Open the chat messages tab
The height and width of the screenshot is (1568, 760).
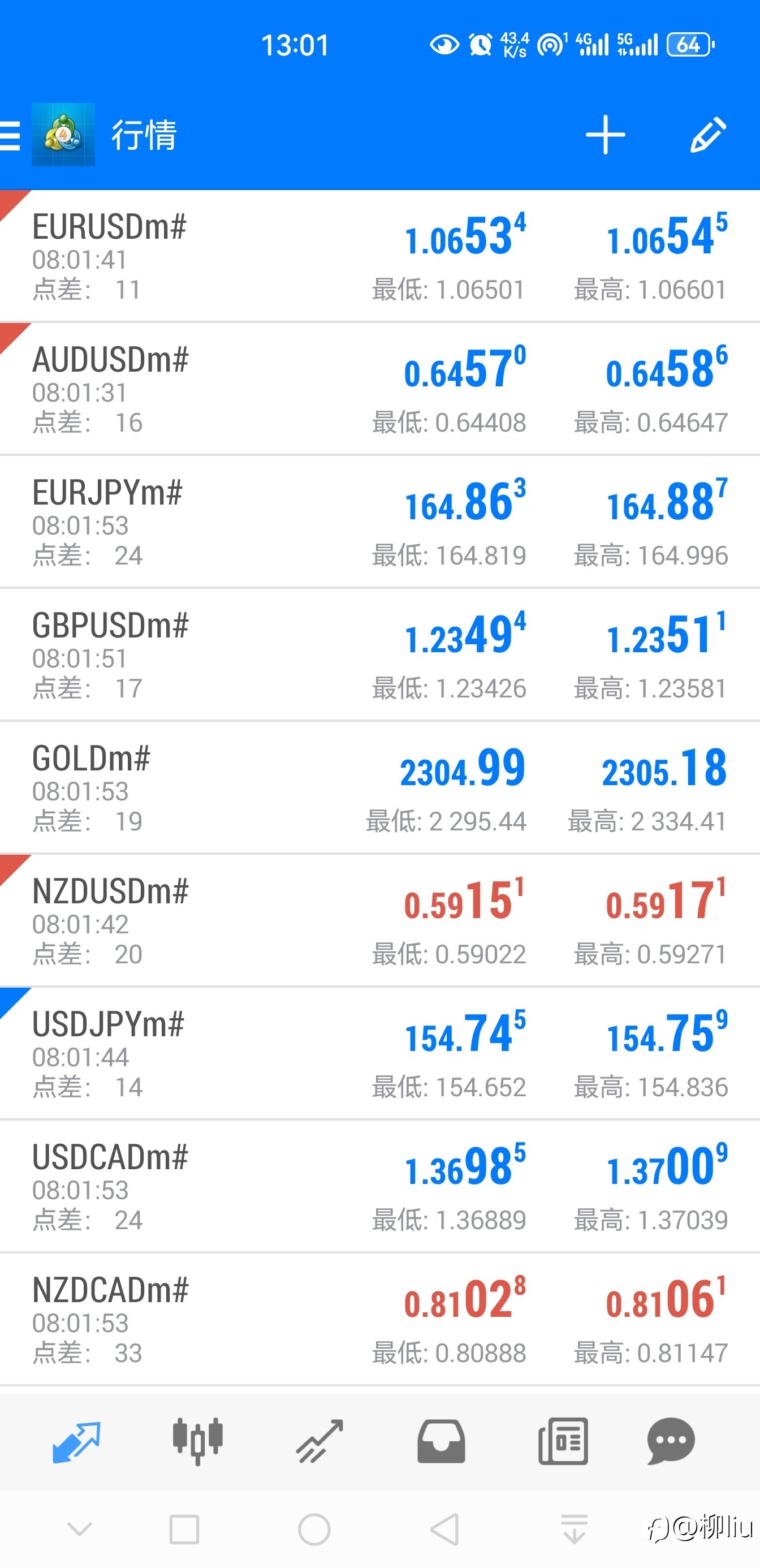tap(671, 1441)
